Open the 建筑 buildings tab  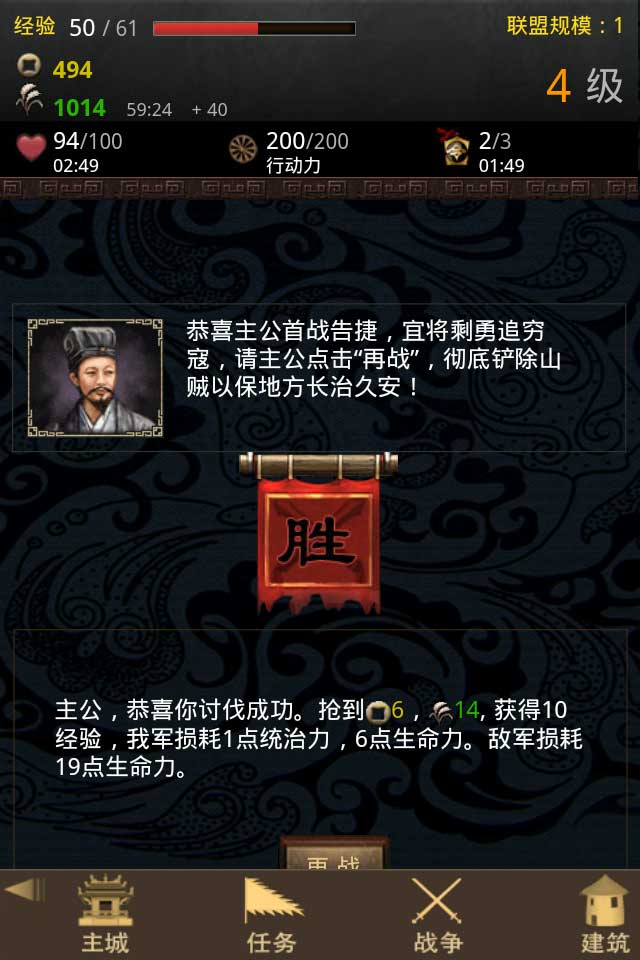click(x=604, y=915)
